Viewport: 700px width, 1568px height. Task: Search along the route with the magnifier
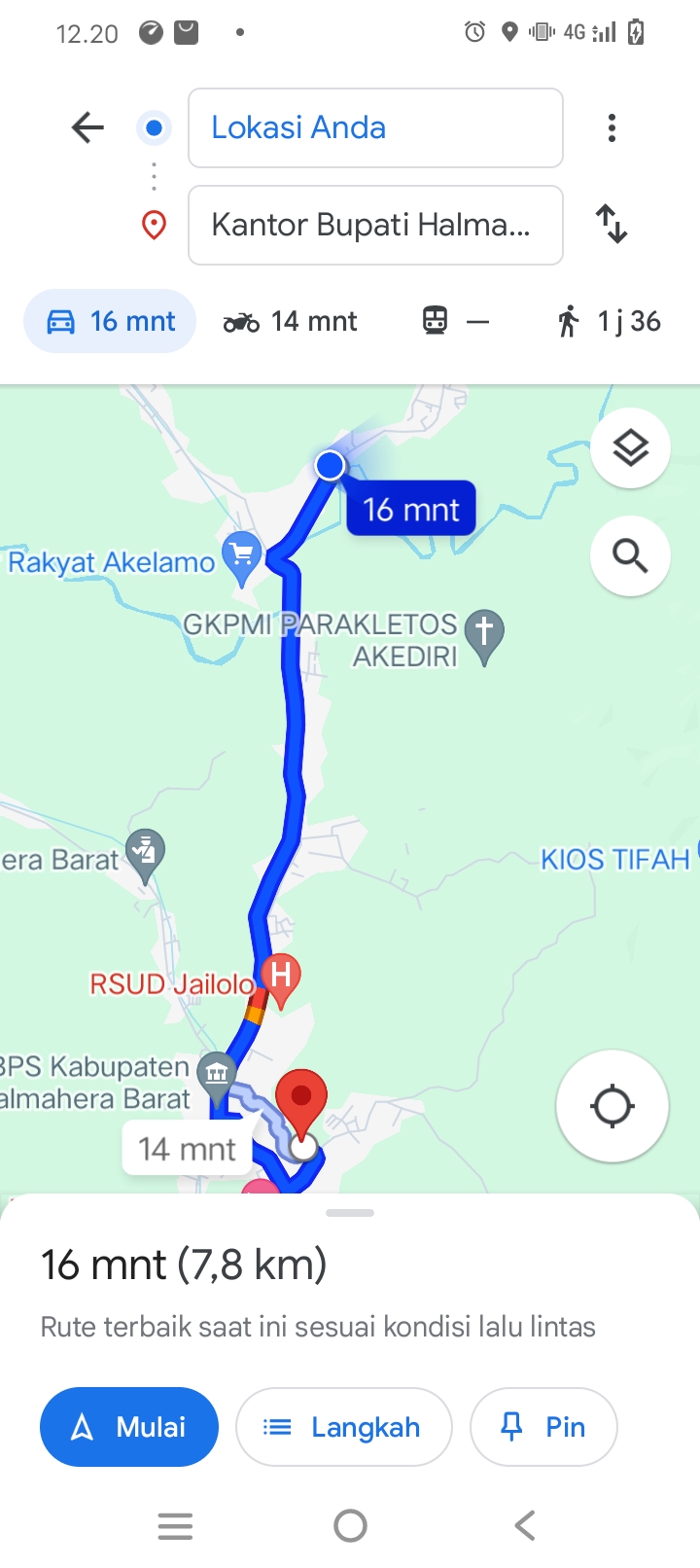point(630,556)
